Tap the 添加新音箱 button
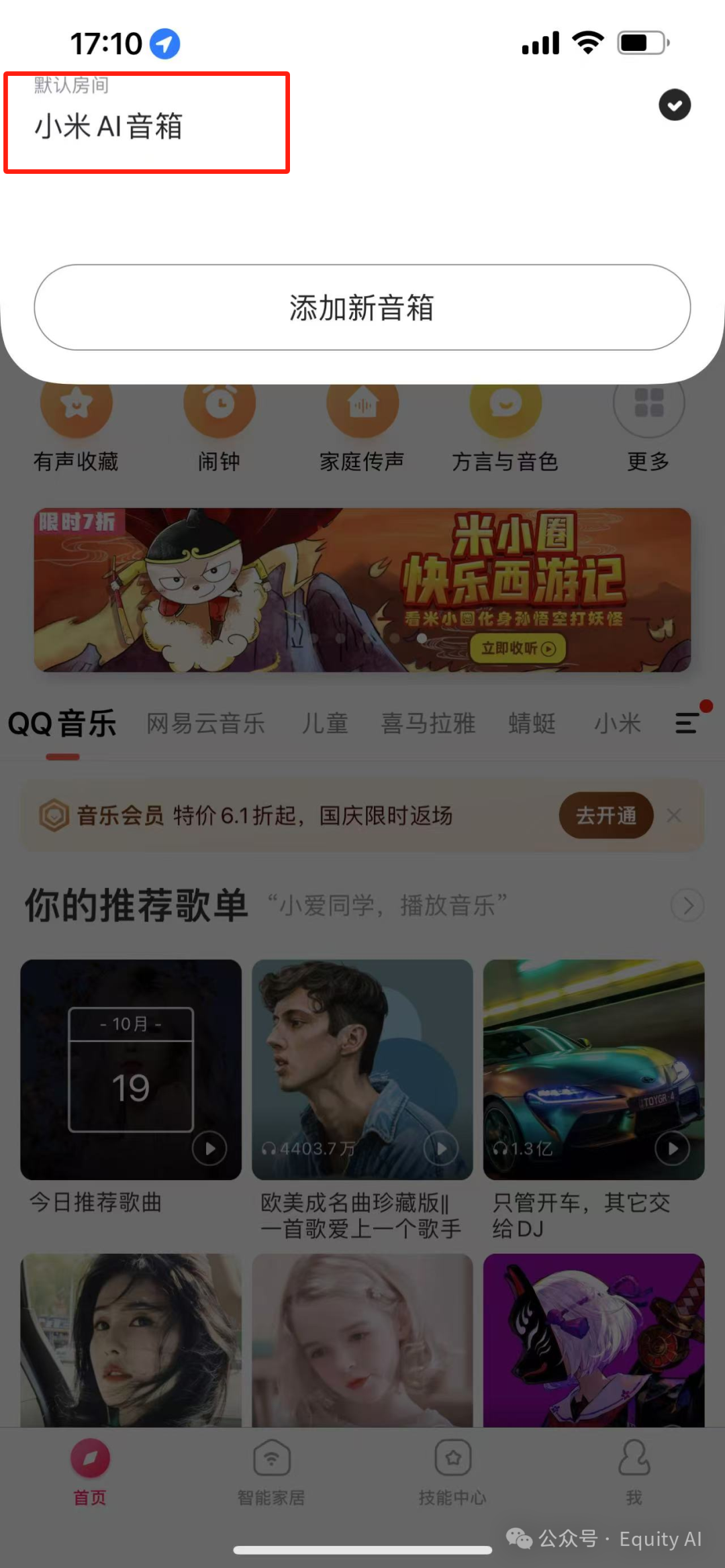725x1568 pixels. [362, 307]
